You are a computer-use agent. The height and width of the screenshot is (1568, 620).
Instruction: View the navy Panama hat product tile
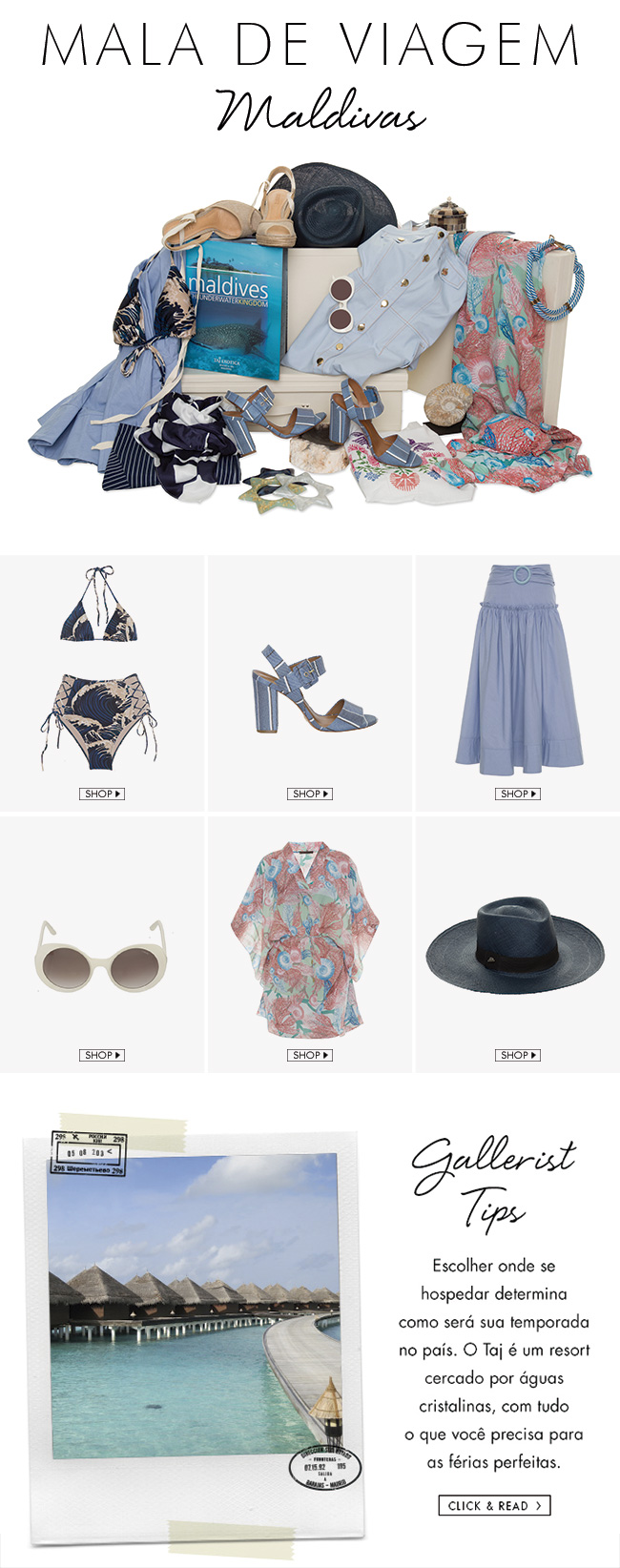[516, 944]
